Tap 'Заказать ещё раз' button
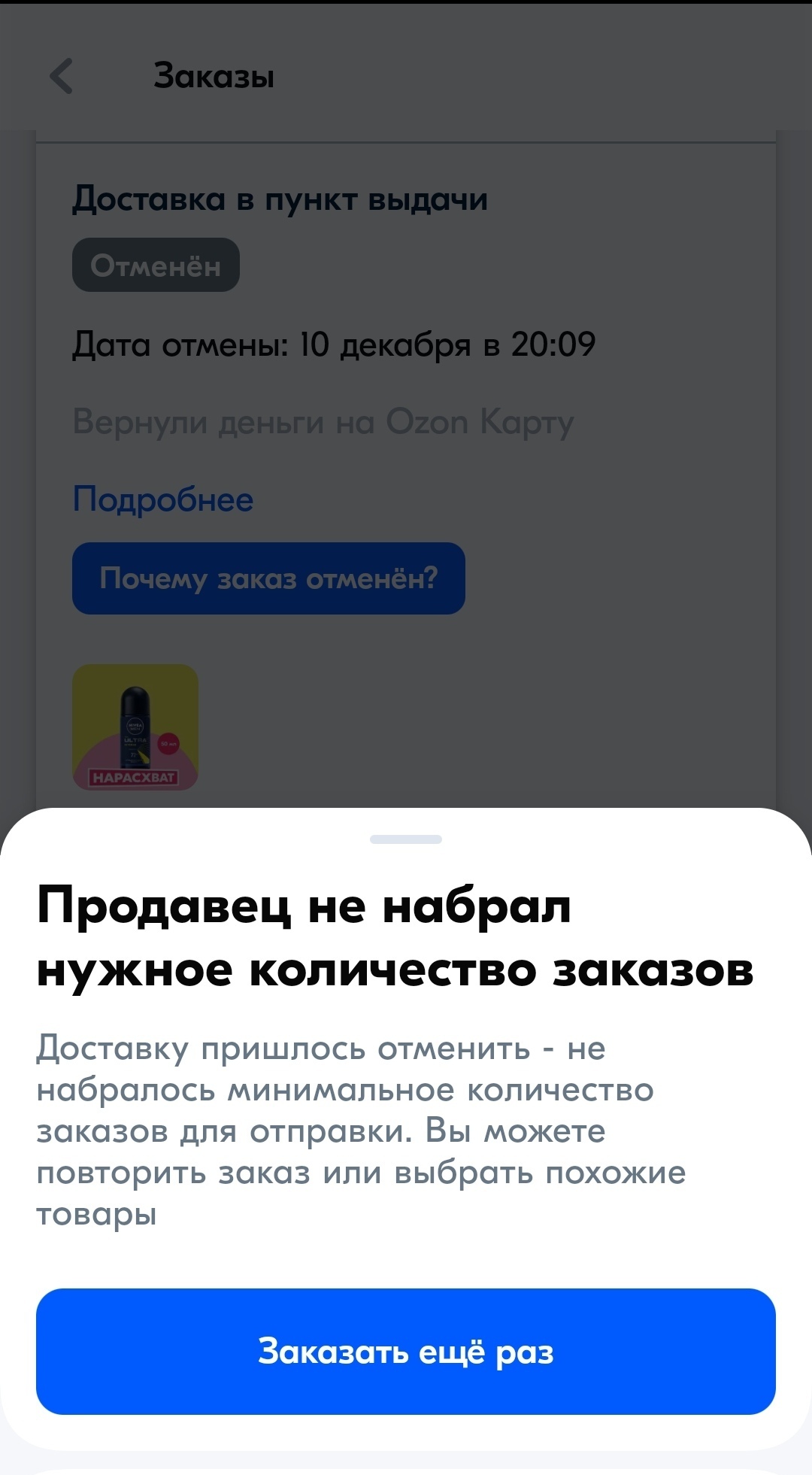Screen dimensions: 812x1475 [x=406, y=1351]
